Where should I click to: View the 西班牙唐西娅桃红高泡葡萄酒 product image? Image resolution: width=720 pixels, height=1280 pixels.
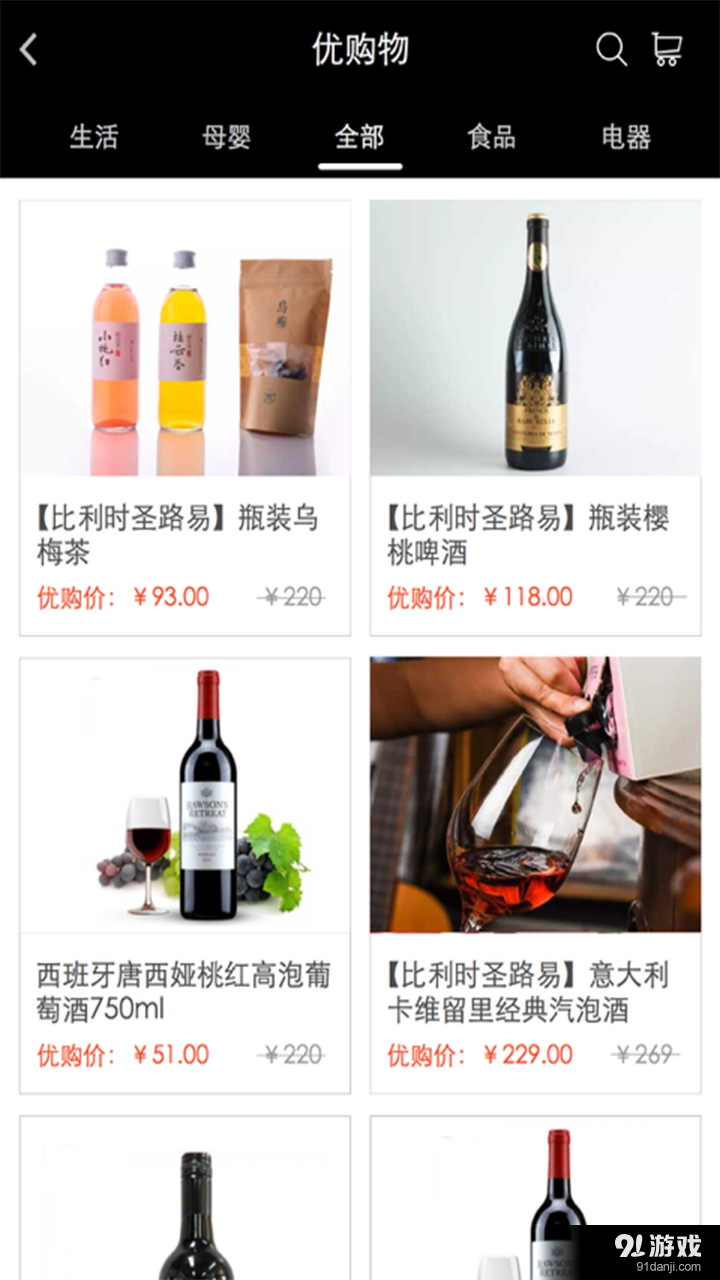(x=185, y=795)
